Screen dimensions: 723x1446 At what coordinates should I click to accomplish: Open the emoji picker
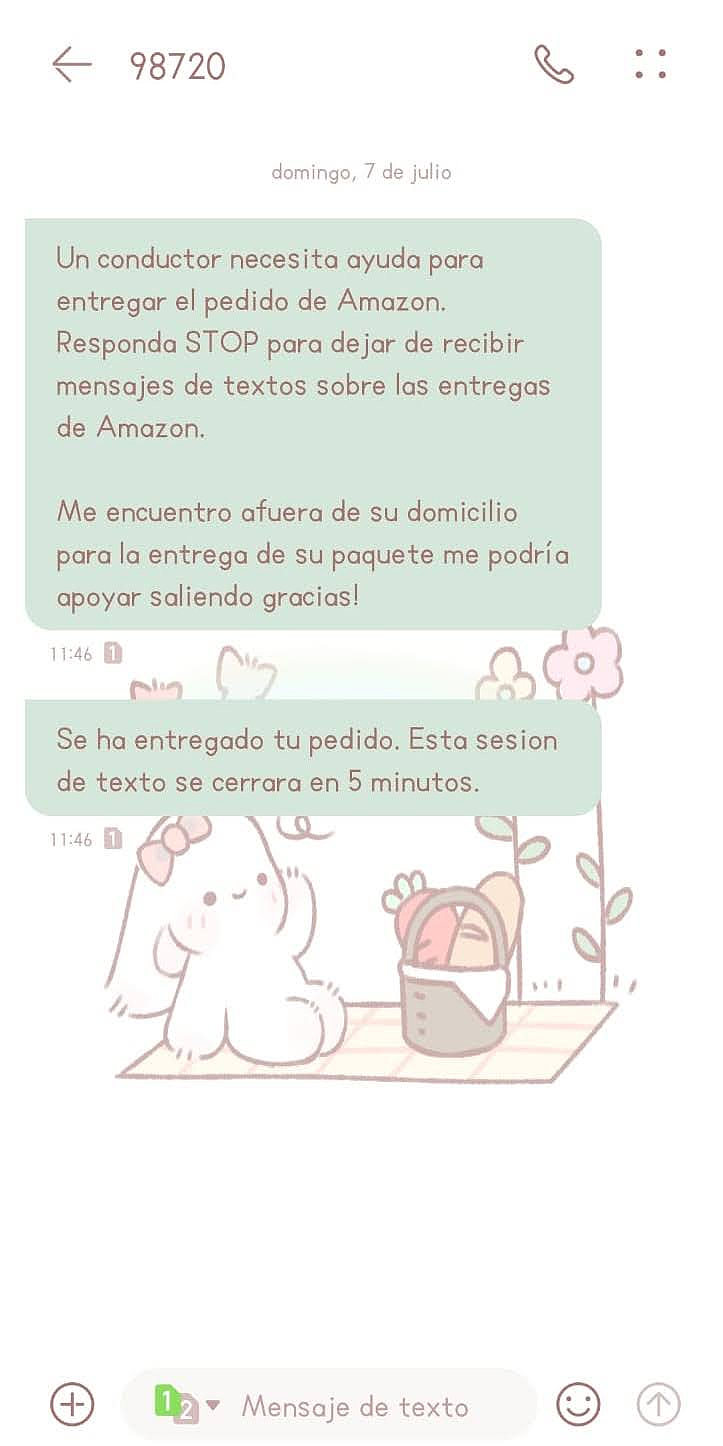pos(578,1405)
